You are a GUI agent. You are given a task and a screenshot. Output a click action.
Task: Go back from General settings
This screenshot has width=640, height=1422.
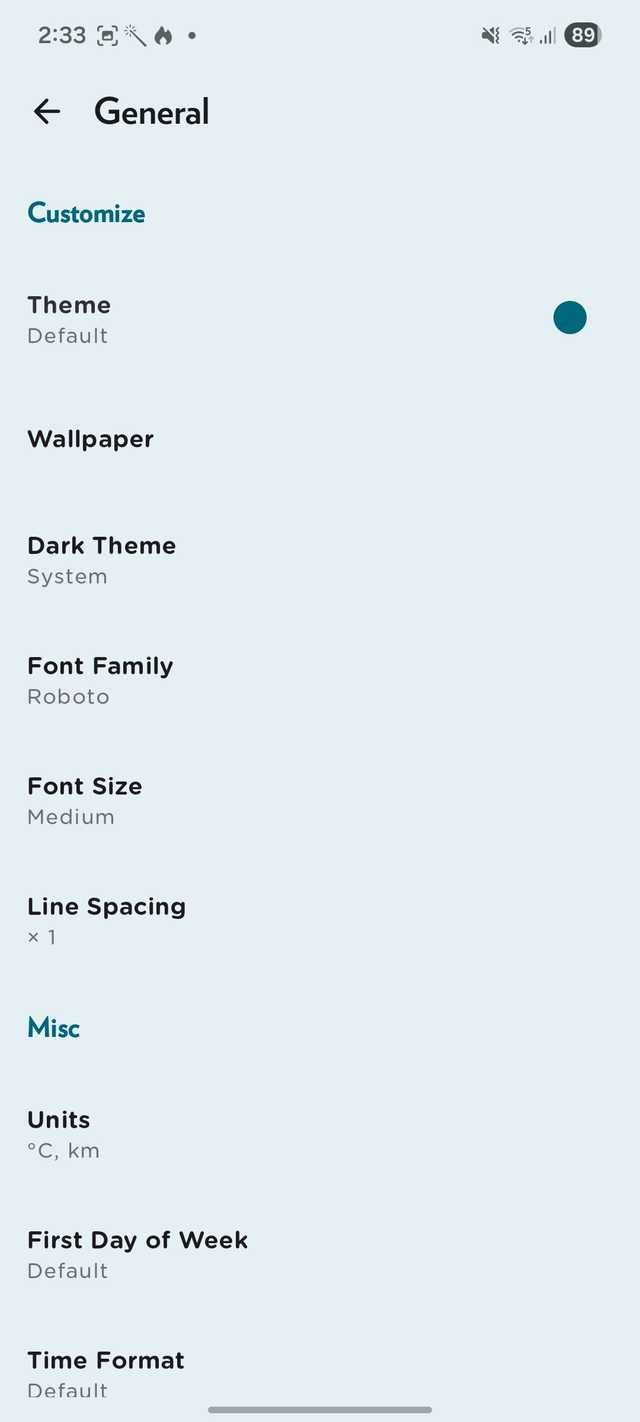point(47,112)
